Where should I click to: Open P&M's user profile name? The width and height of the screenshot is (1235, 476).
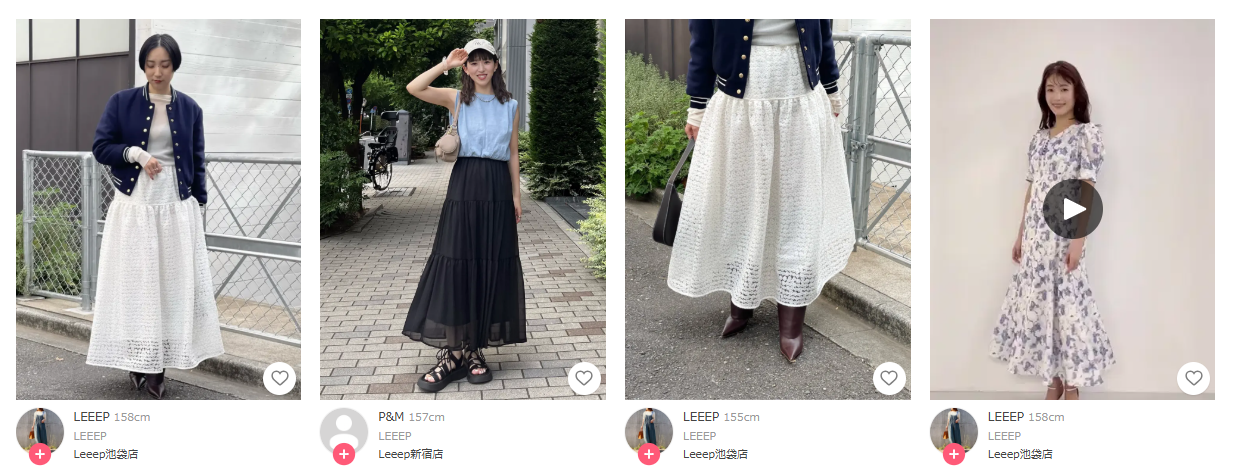(x=391, y=417)
